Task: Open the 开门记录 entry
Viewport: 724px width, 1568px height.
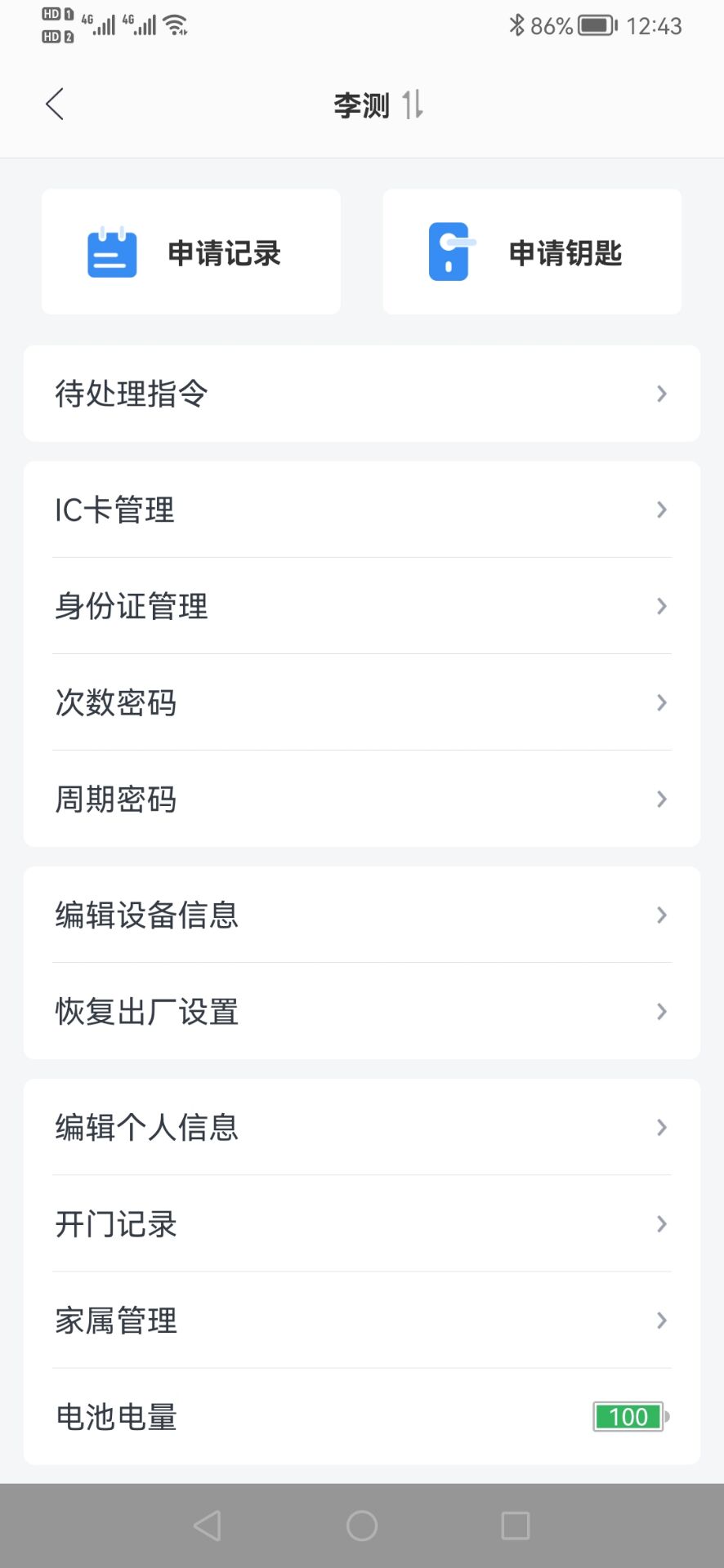Action: point(362,1224)
